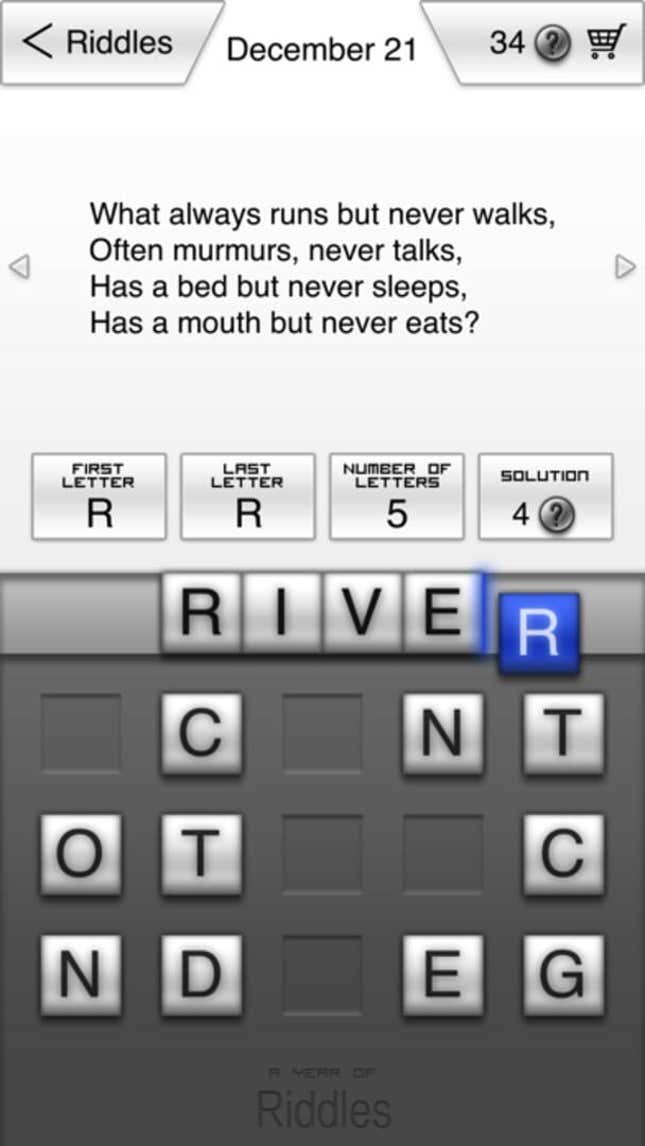Select the letter G tile
This screenshot has height=1146, width=645.
(x=564, y=975)
